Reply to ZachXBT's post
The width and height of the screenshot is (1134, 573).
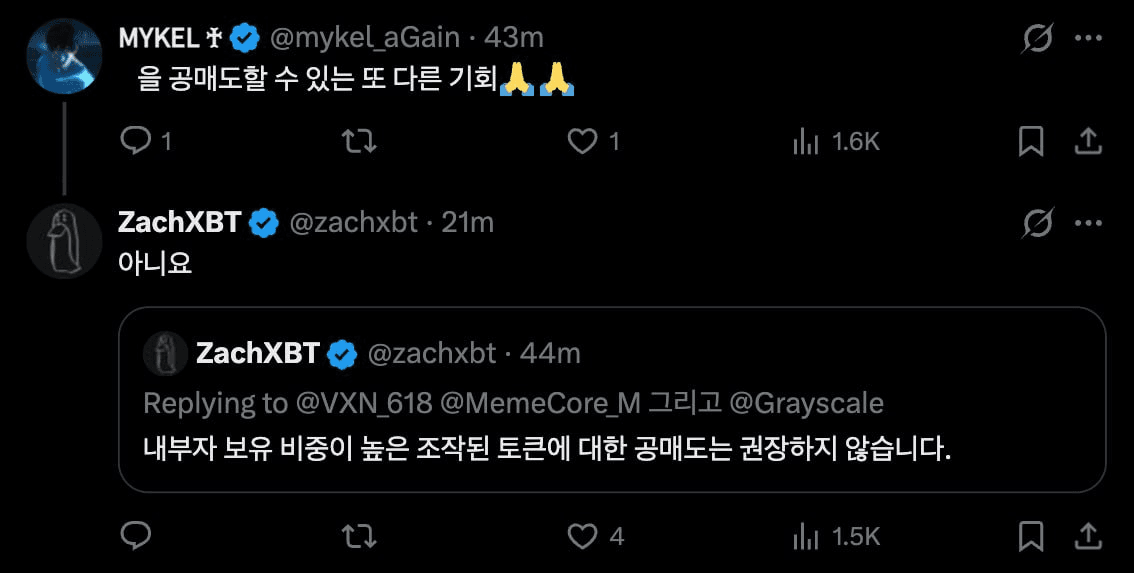coord(135,537)
